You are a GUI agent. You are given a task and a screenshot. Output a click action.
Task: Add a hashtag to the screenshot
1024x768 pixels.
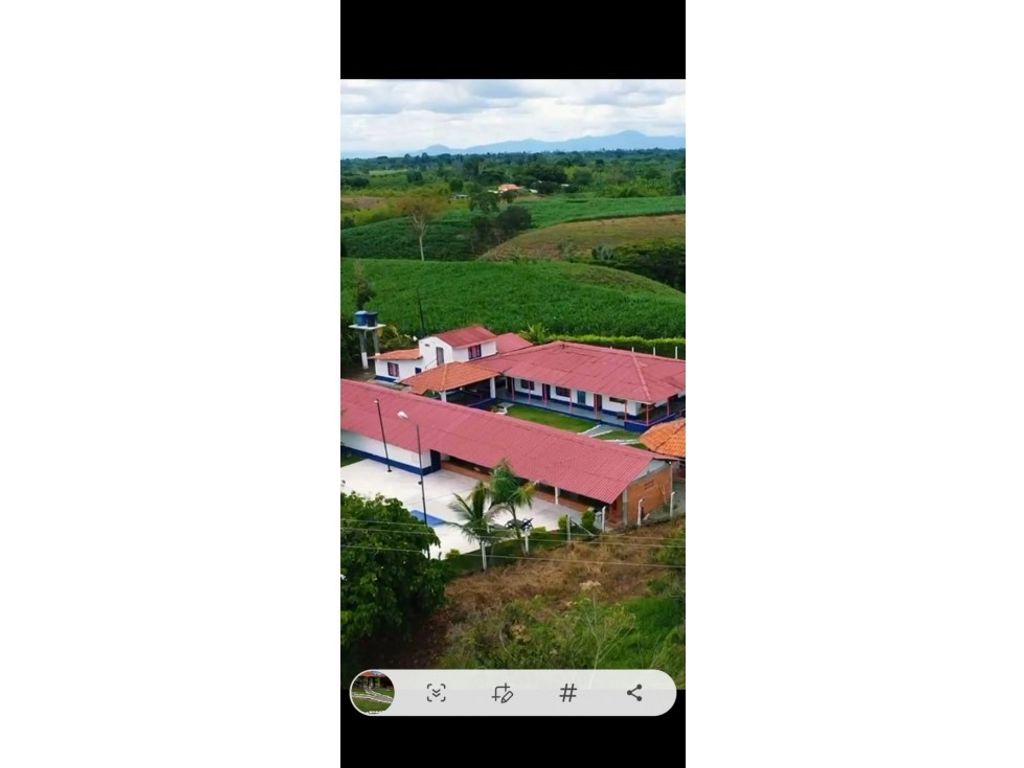[568, 693]
